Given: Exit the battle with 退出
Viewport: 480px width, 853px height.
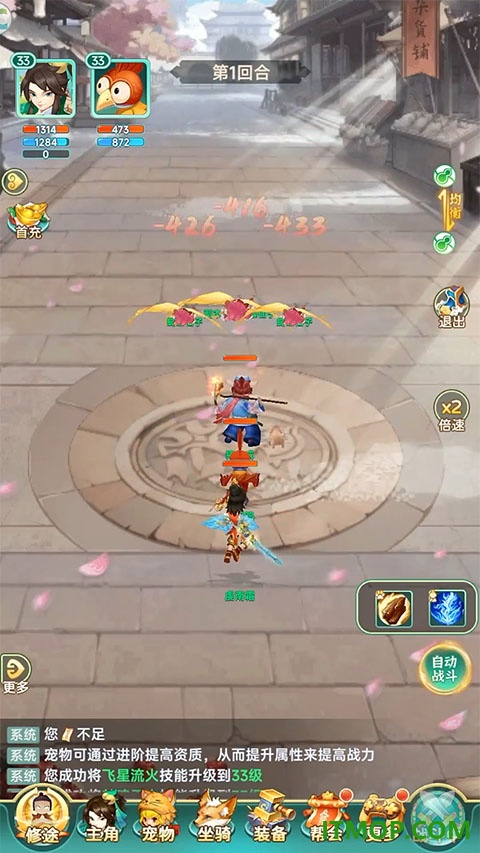Looking at the screenshot, I should 452,307.
